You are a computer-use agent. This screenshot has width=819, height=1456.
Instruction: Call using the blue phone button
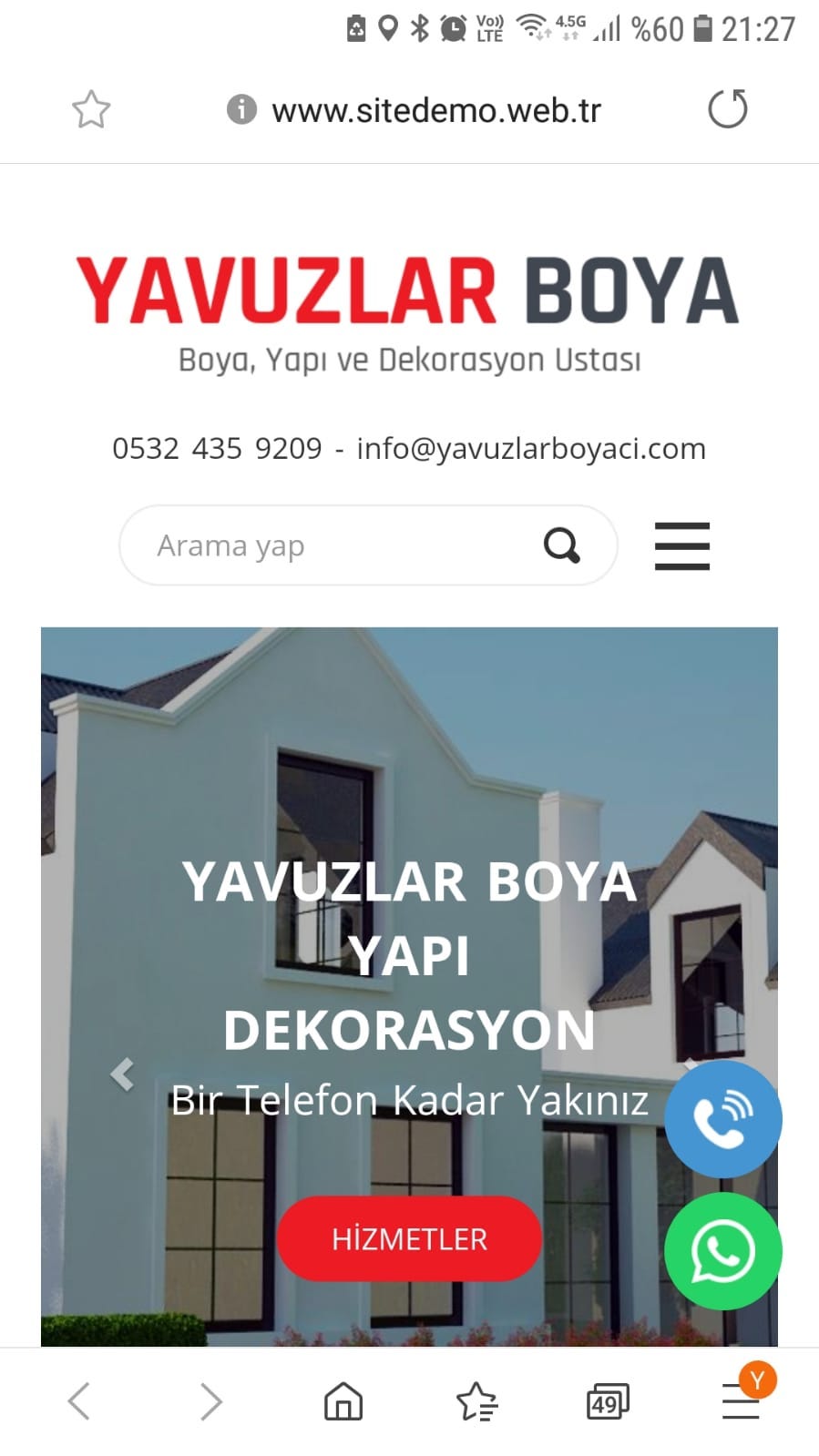point(723,1119)
